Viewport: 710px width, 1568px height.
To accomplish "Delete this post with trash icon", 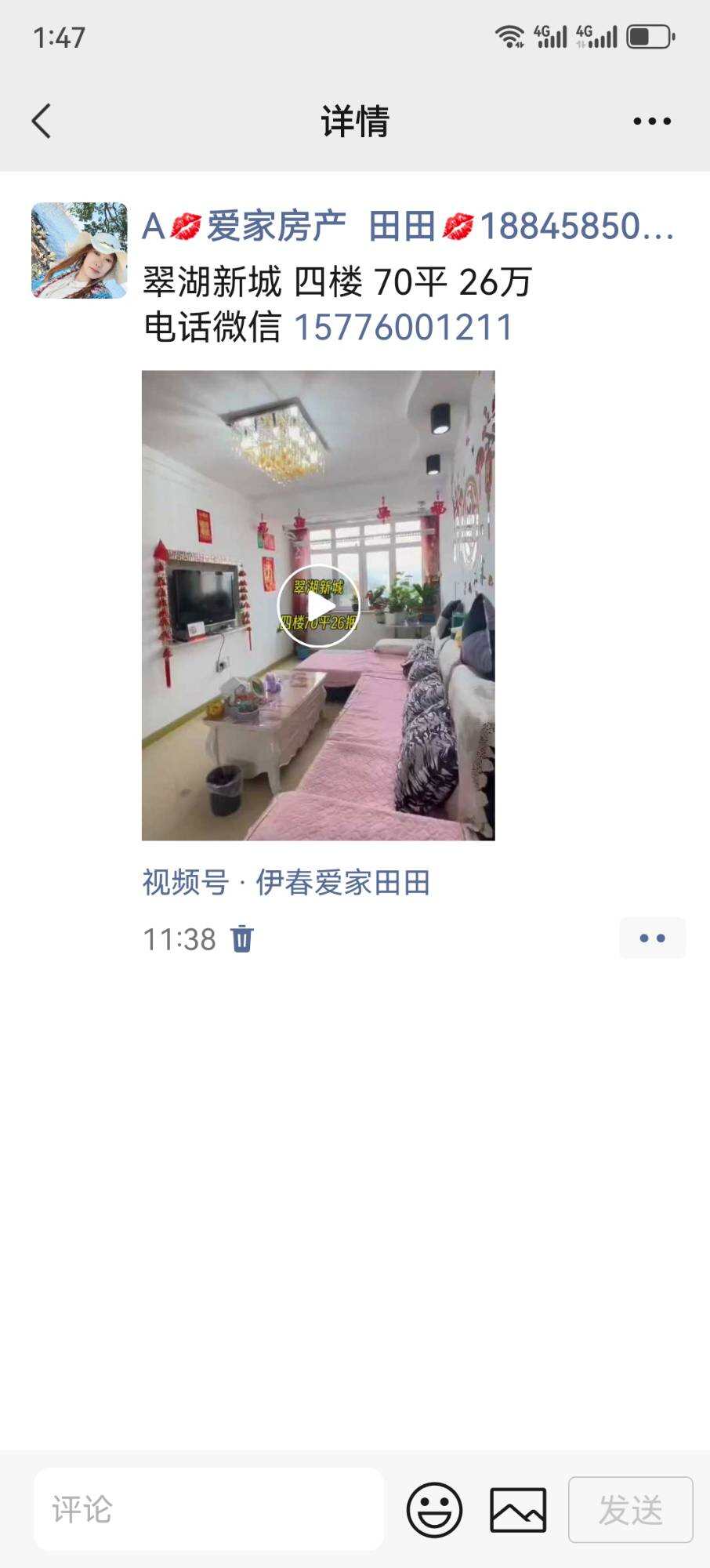I will click(242, 938).
